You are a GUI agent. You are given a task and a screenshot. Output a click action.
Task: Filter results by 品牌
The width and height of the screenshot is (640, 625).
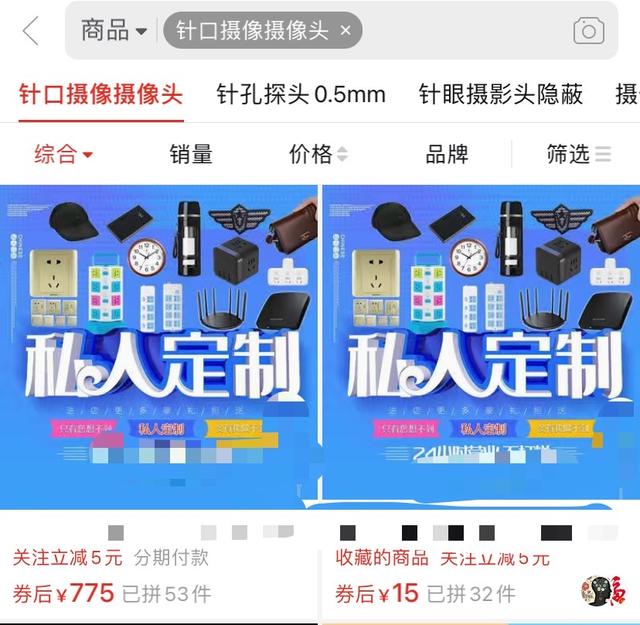(446, 154)
